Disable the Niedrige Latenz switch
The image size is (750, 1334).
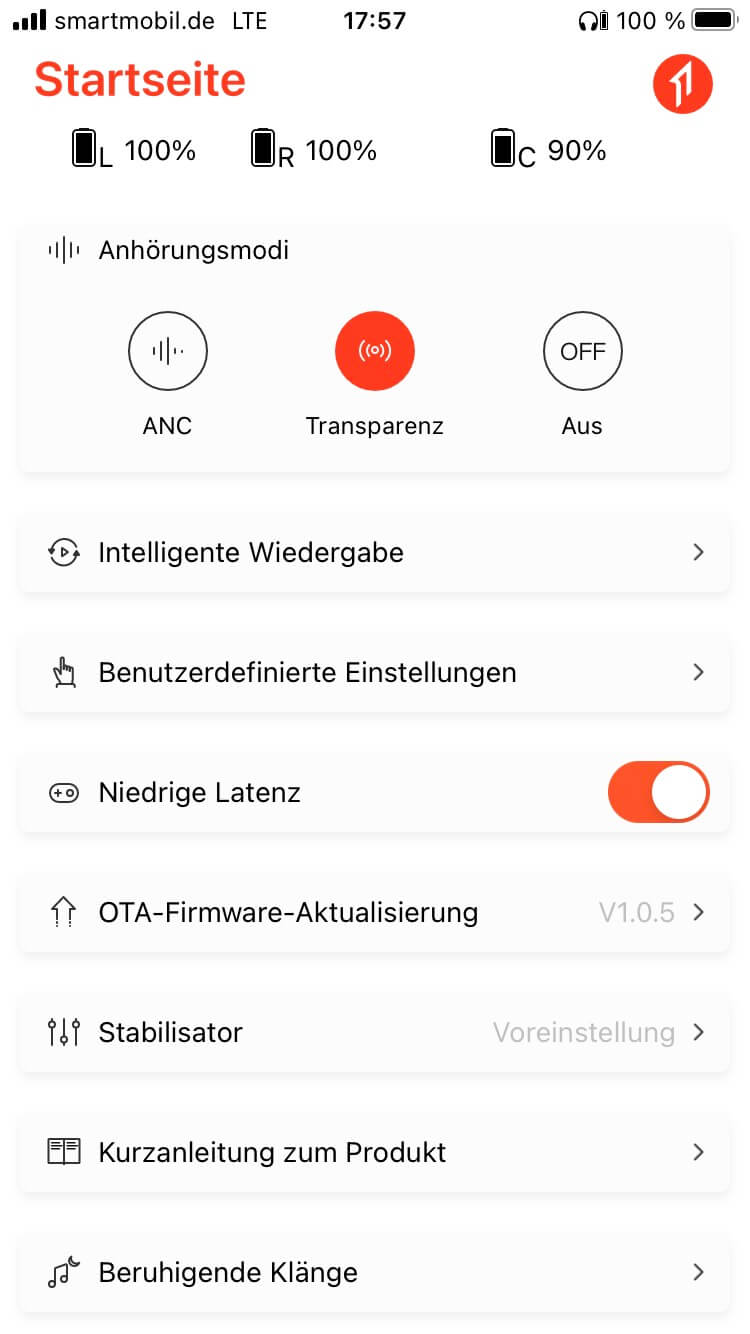pos(658,793)
